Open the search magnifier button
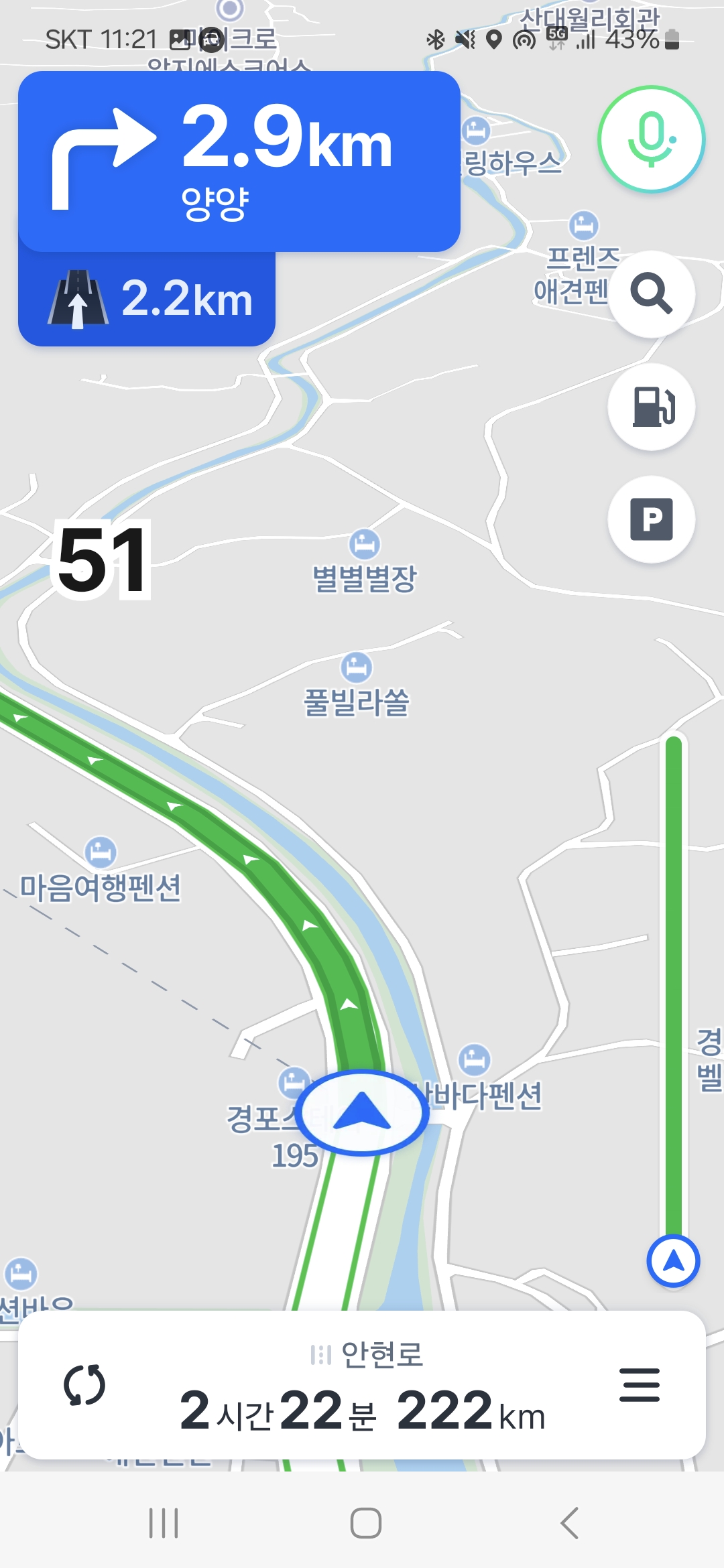The image size is (724, 1568). [x=651, y=293]
